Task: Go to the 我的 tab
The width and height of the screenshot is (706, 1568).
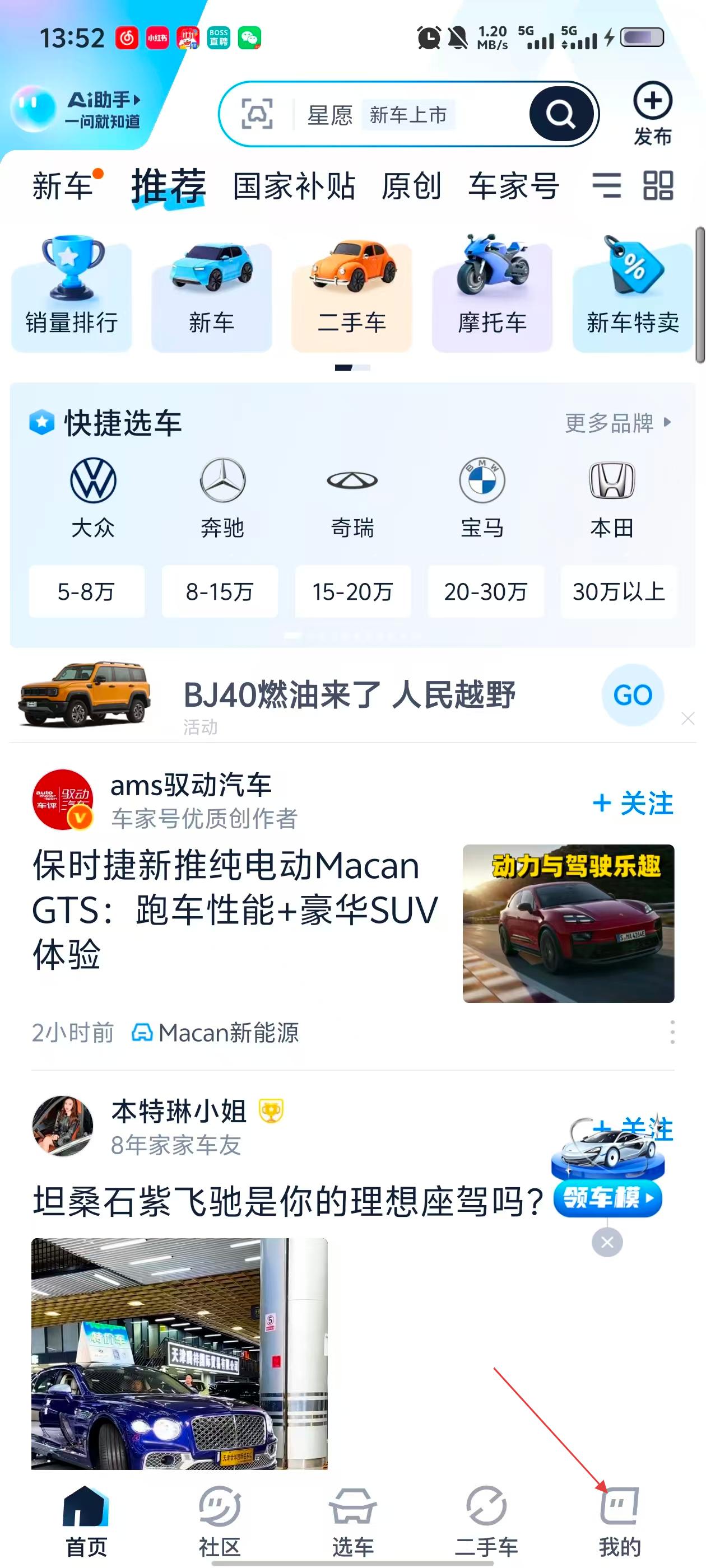Action: point(620,1520)
